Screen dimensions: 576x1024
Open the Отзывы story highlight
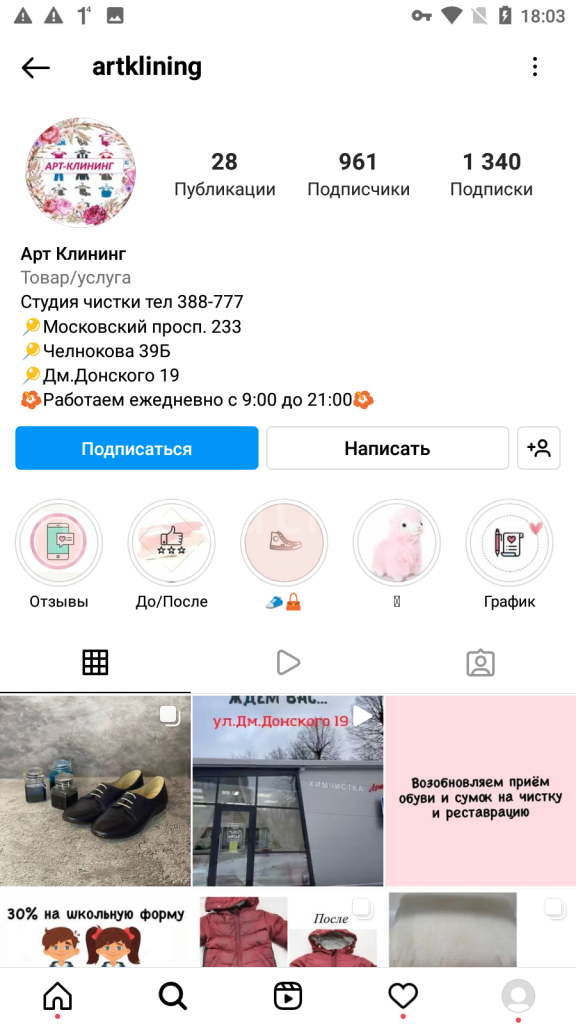tap(59, 543)
